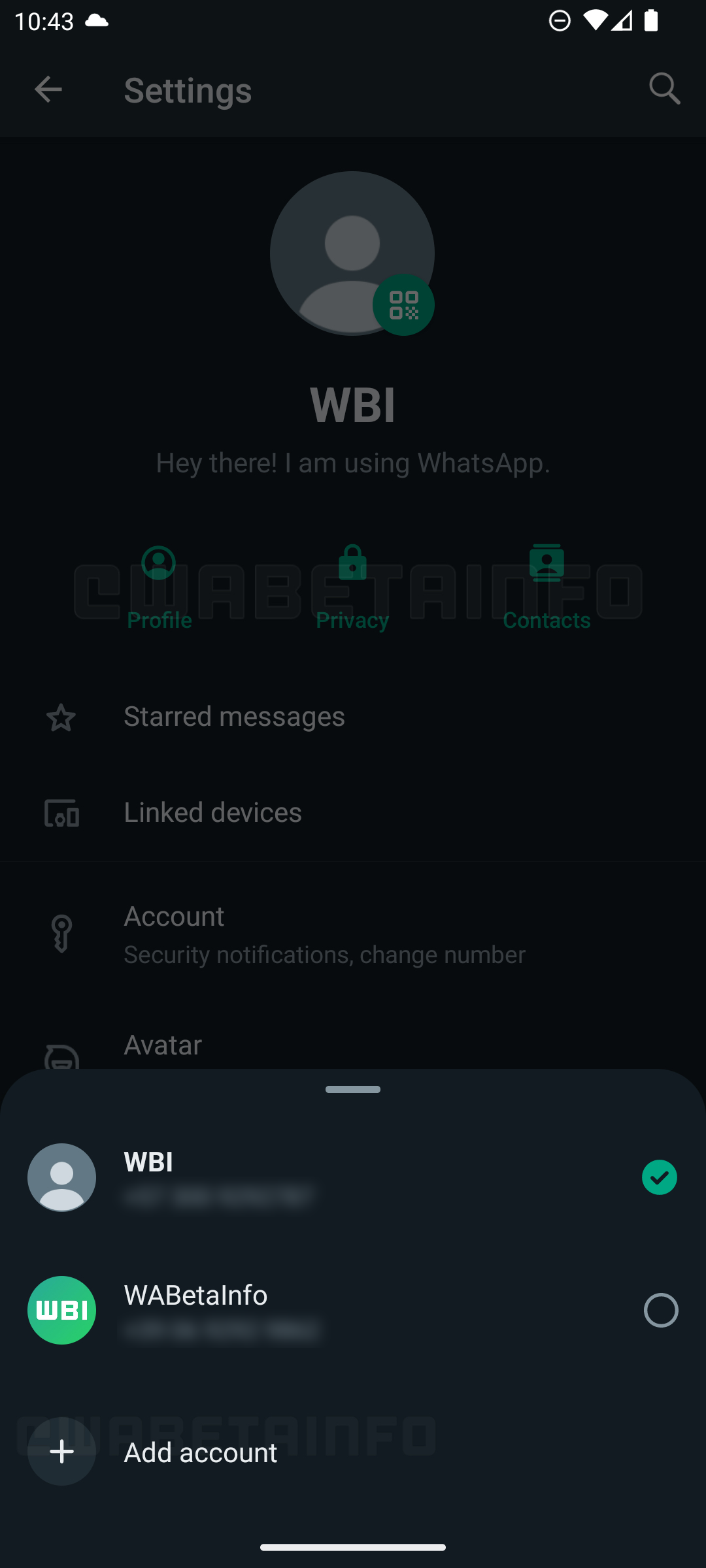This screenshot has width=706, height=1568.
Task: Open Starred messages
Action: 233,717
